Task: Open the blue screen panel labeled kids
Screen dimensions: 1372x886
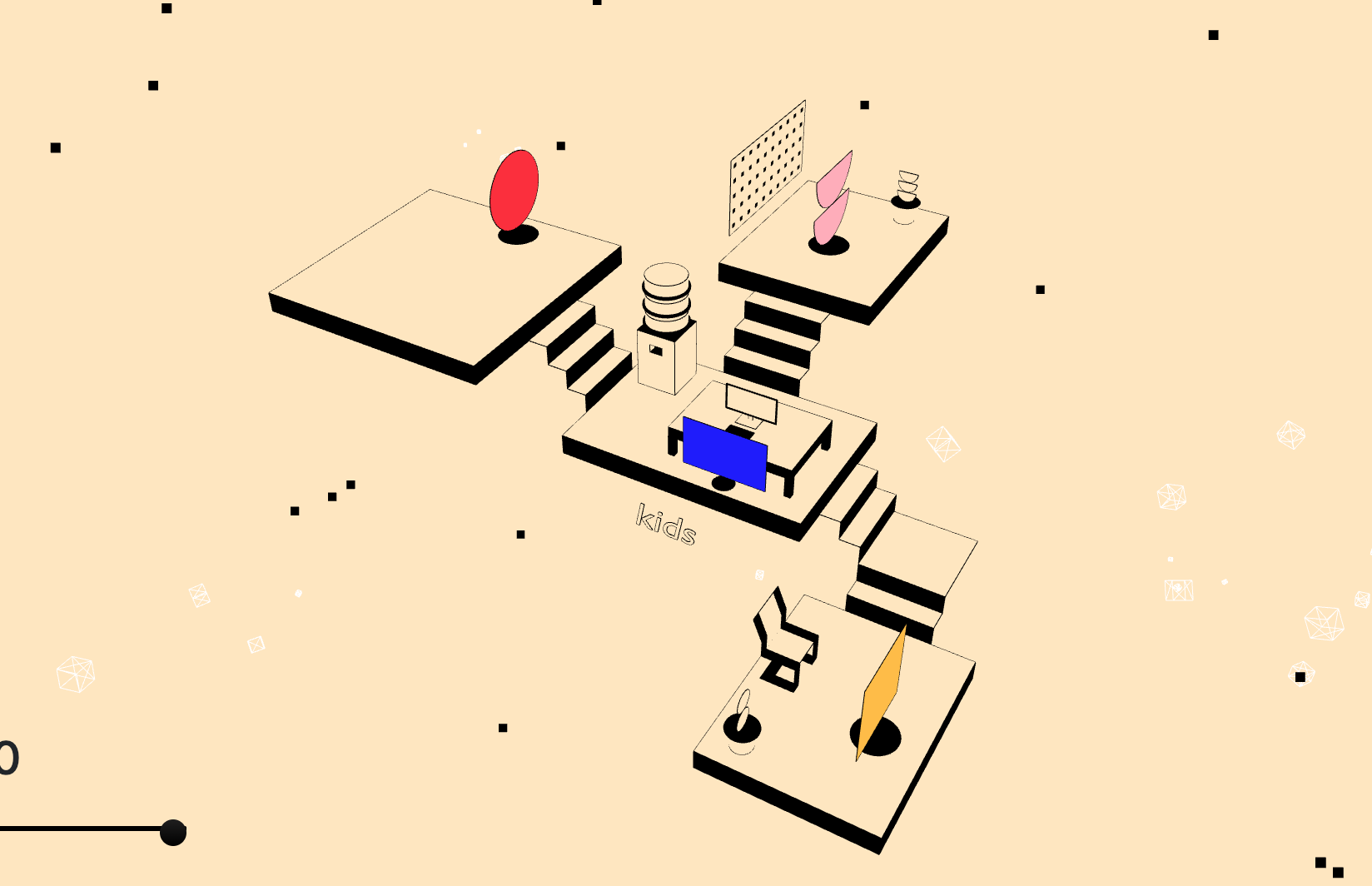Action: (x=724, y=454)
